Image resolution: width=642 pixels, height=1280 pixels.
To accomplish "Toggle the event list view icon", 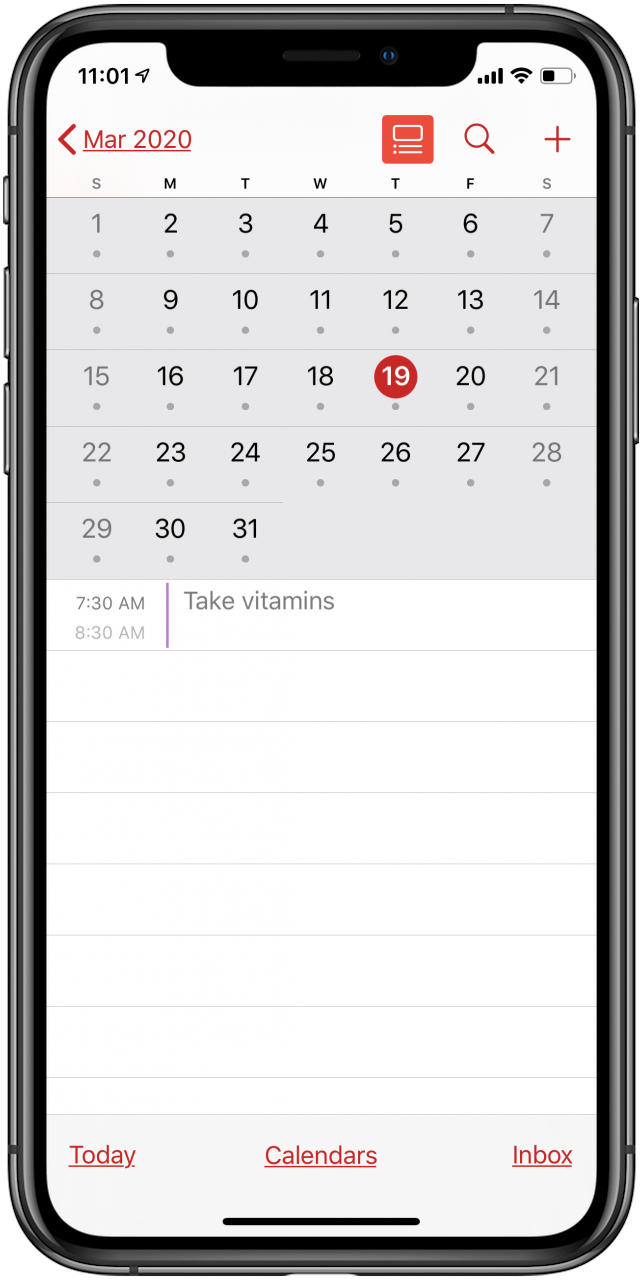I will click(407, 140).
